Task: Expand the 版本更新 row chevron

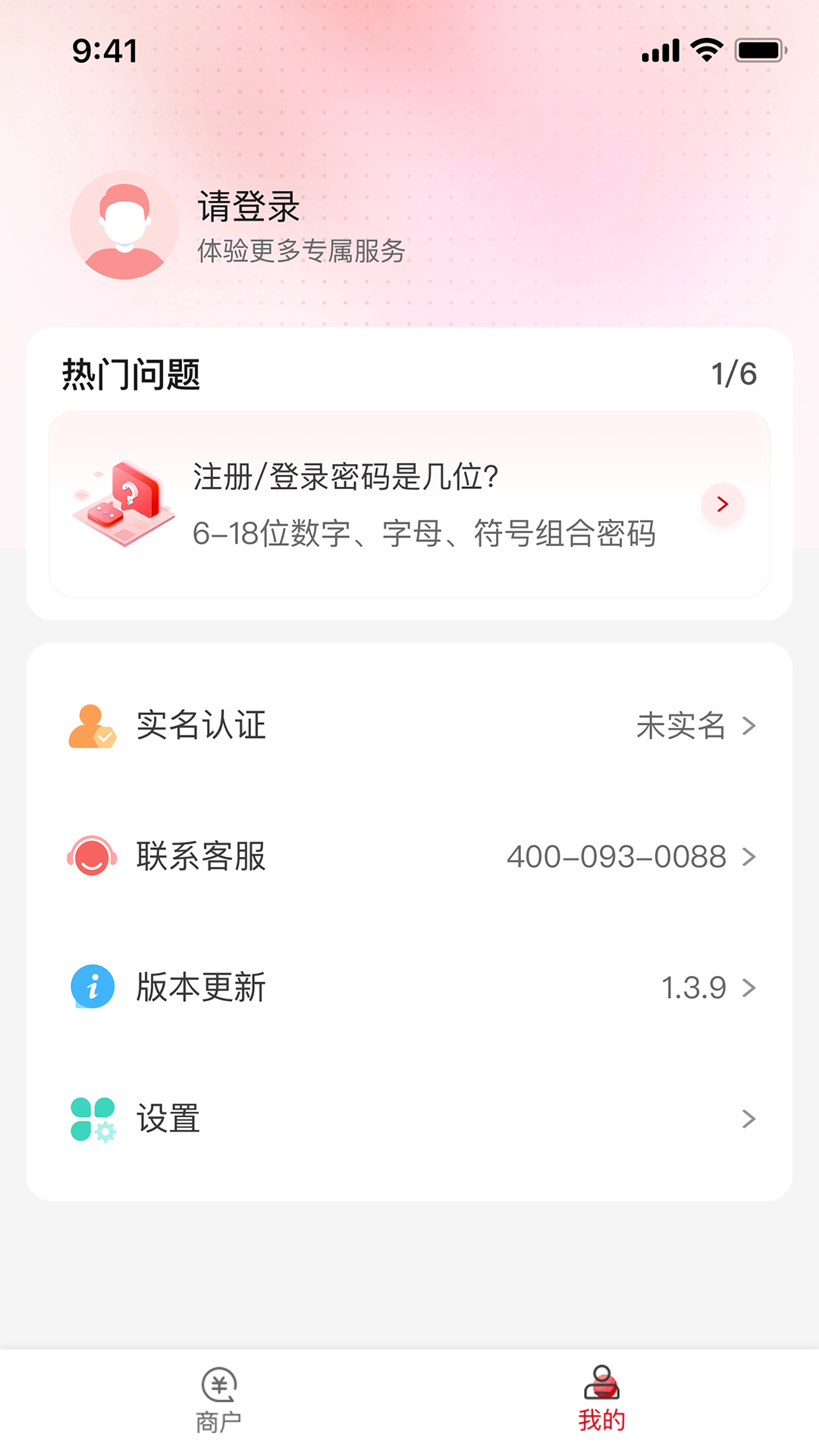Action: pyautogui.click(x=750, y=987)
